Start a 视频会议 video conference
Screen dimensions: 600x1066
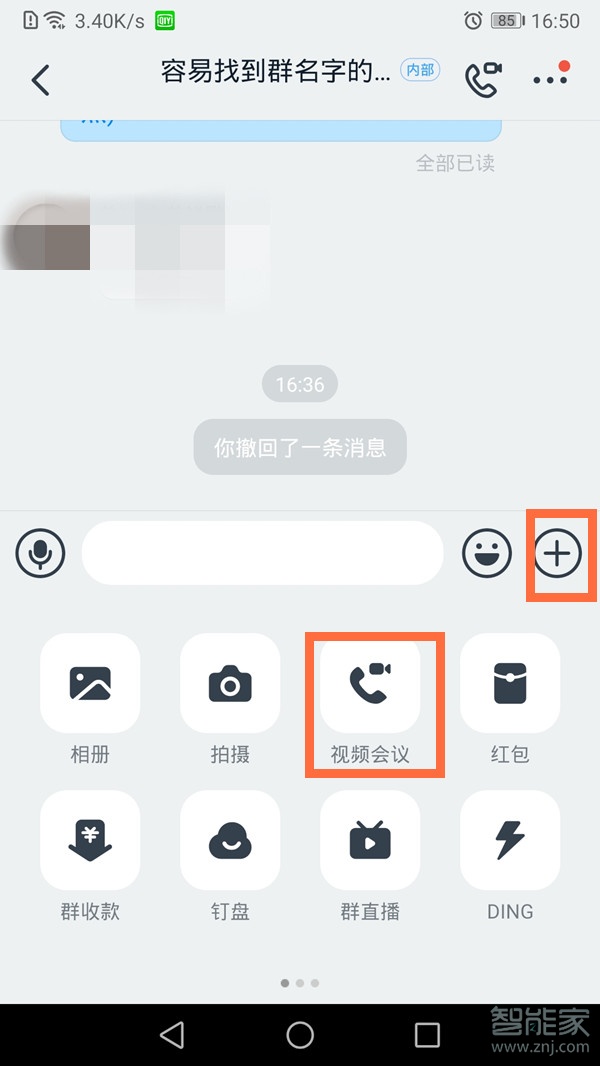[x=370, y=684]
